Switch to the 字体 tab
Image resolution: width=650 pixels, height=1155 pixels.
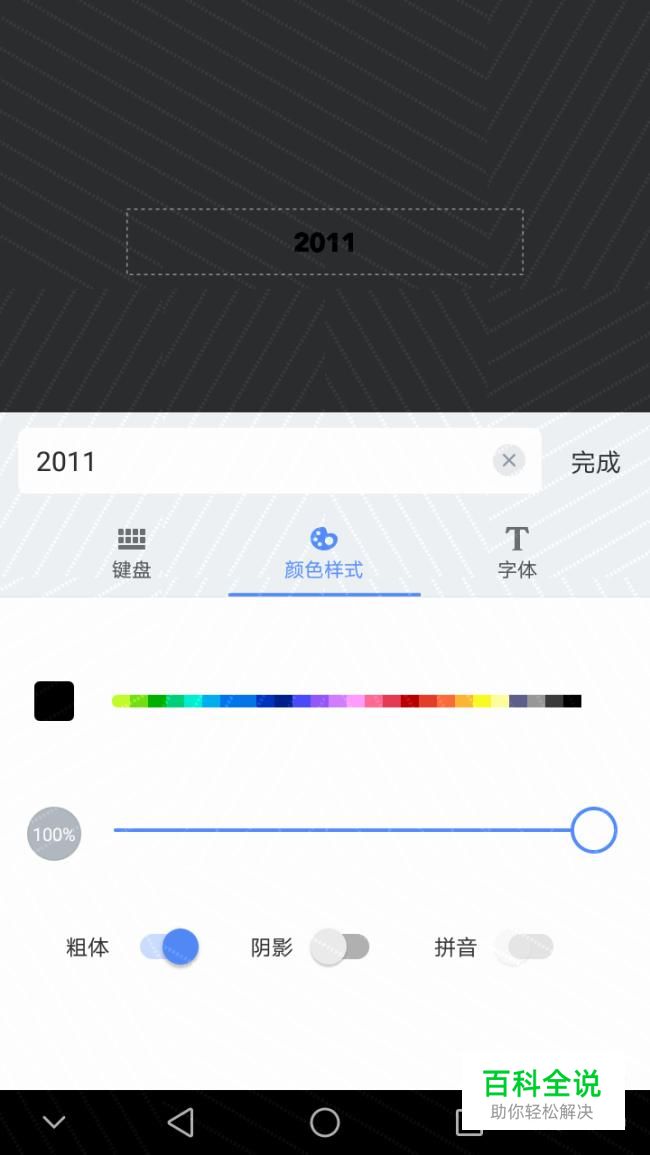(x=517, y=553)
